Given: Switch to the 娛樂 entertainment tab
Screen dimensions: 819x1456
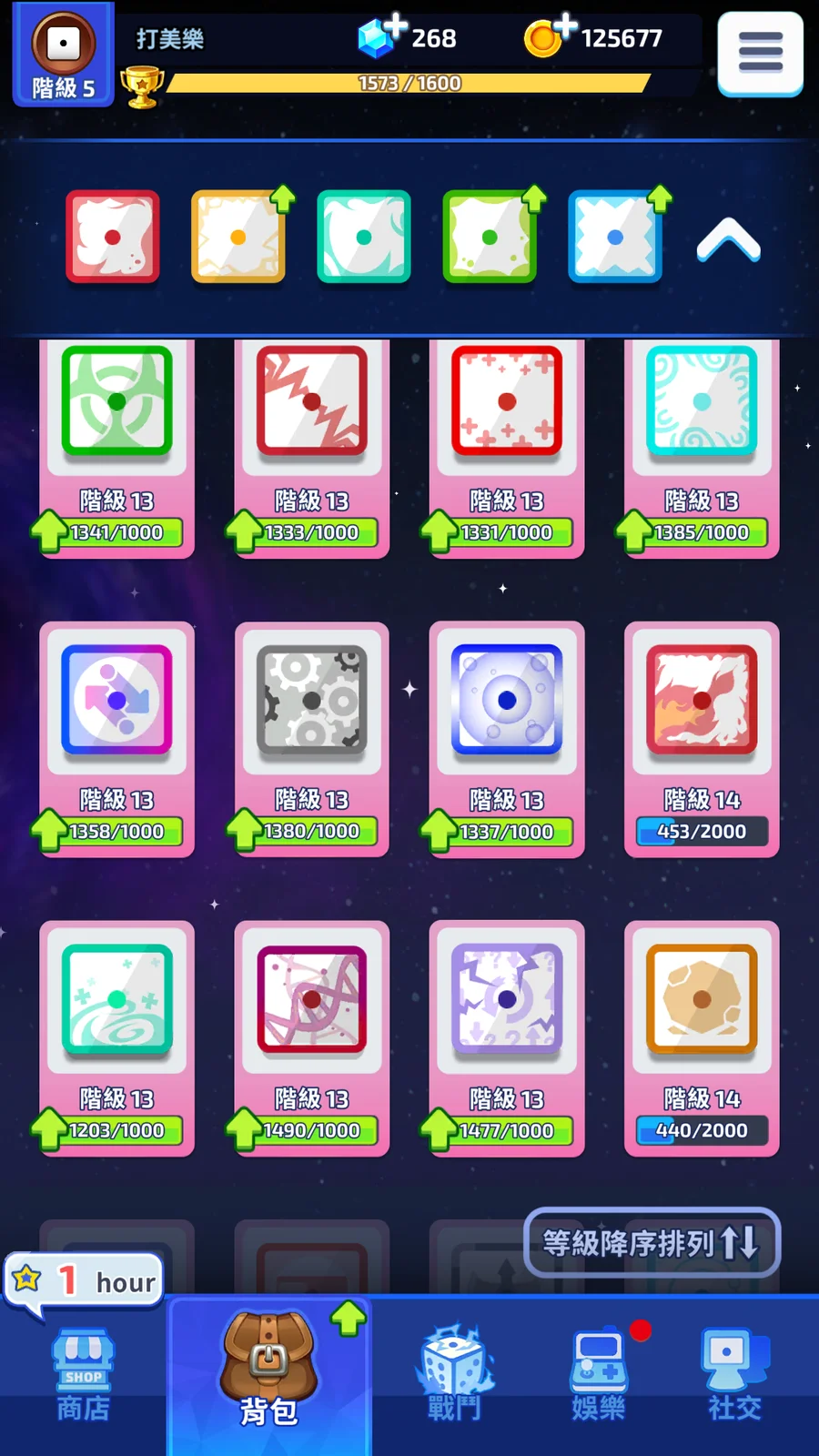Looking at the screenshot, I should tap(598, 1375).
